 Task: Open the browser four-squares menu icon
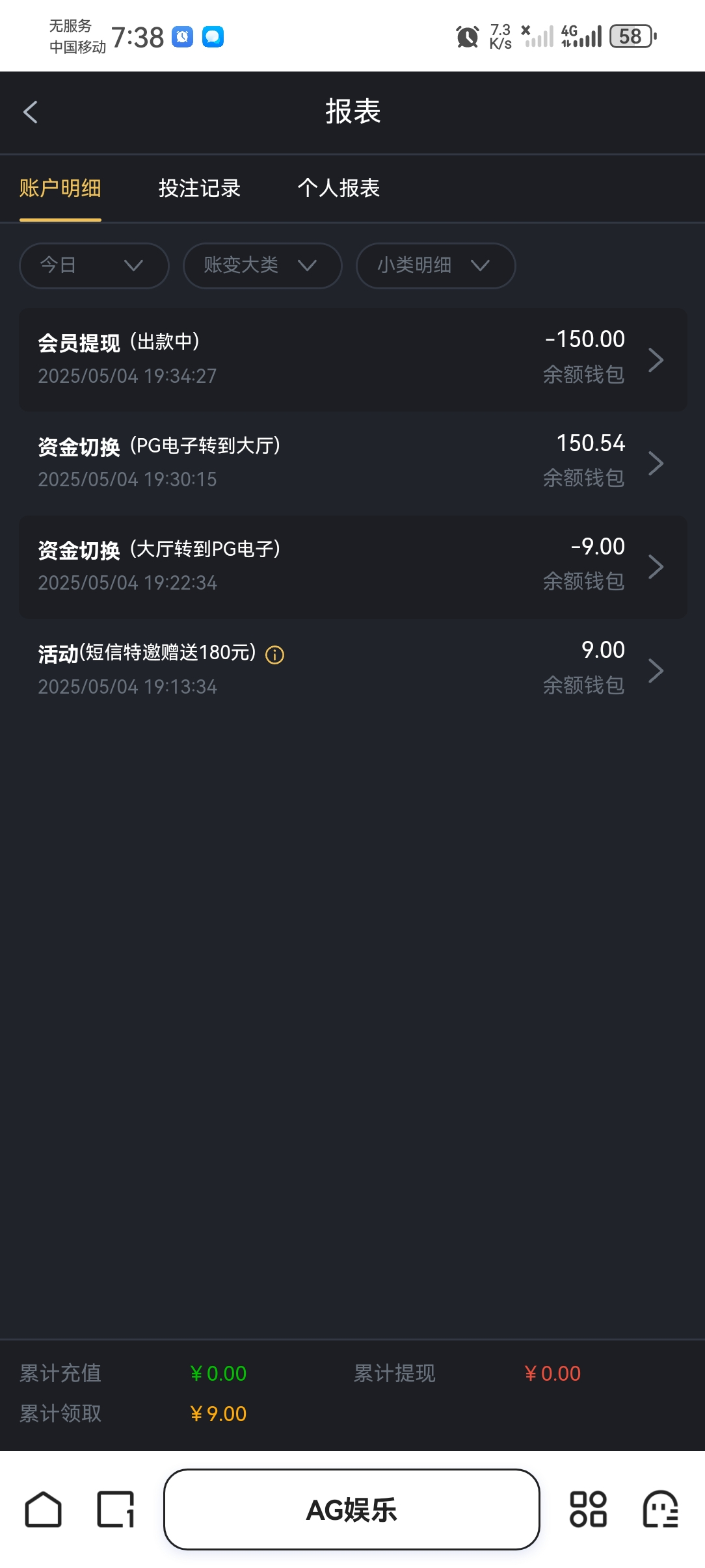click(588, 1509)
